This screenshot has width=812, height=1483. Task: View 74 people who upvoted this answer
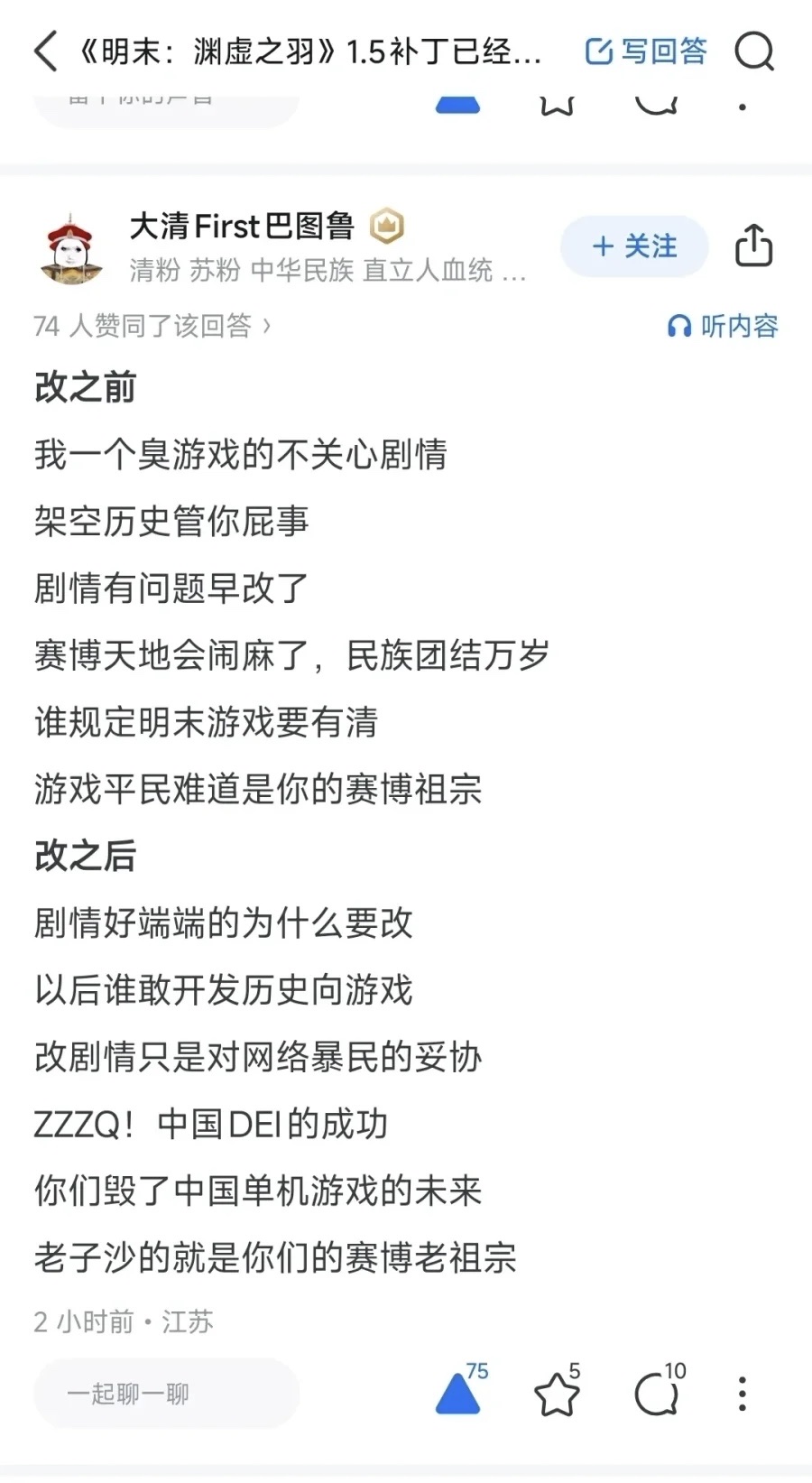[152, 326]
